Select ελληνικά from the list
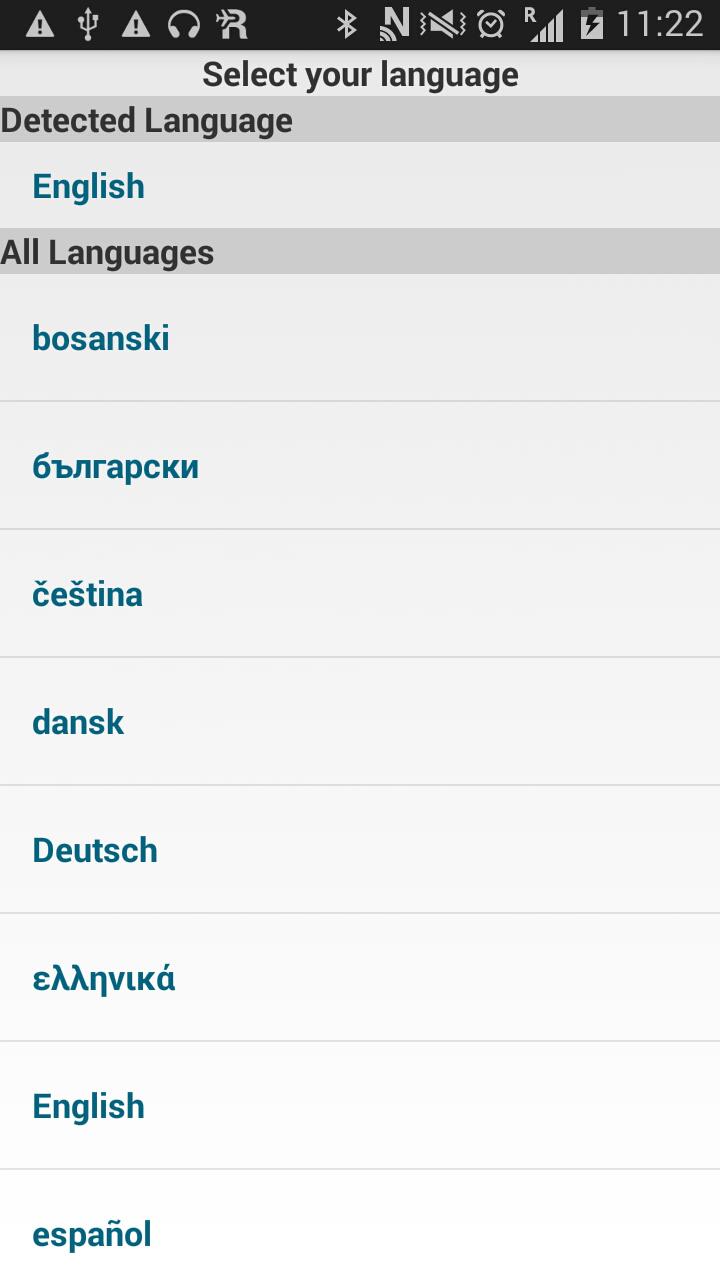The width and height of the screenshot is (720, 1280). click(x=105, y=977)
